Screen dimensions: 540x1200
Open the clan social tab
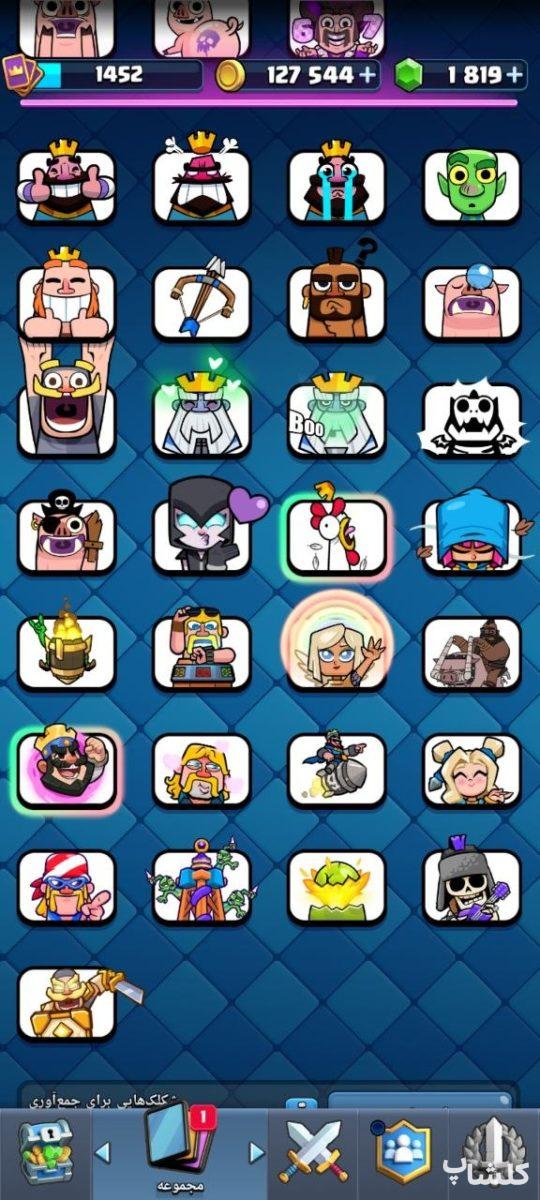pos(403,1152)
